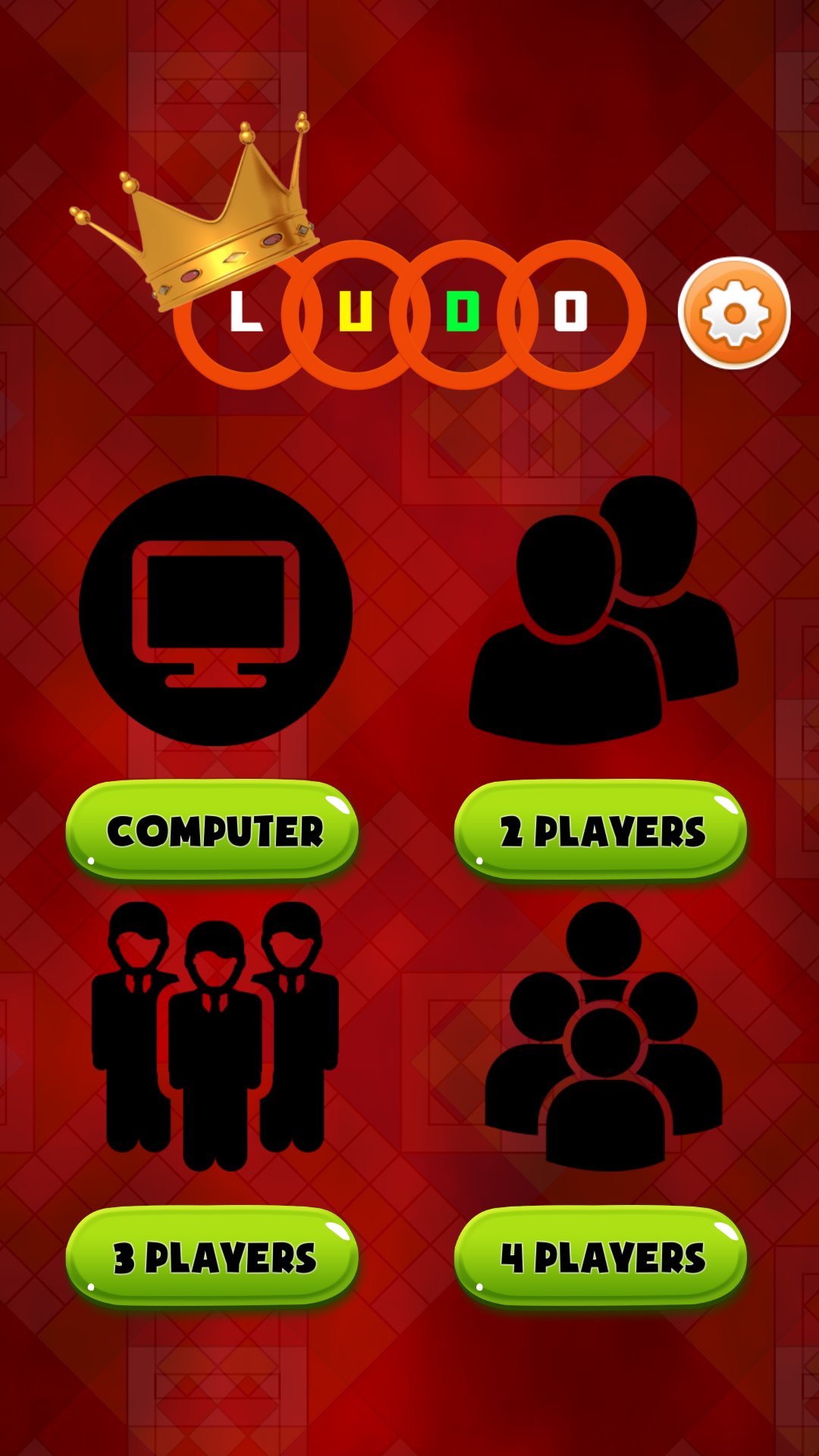Select the 2 Players mode button
The image size is (819, 1456).
[x=601, y=830]
